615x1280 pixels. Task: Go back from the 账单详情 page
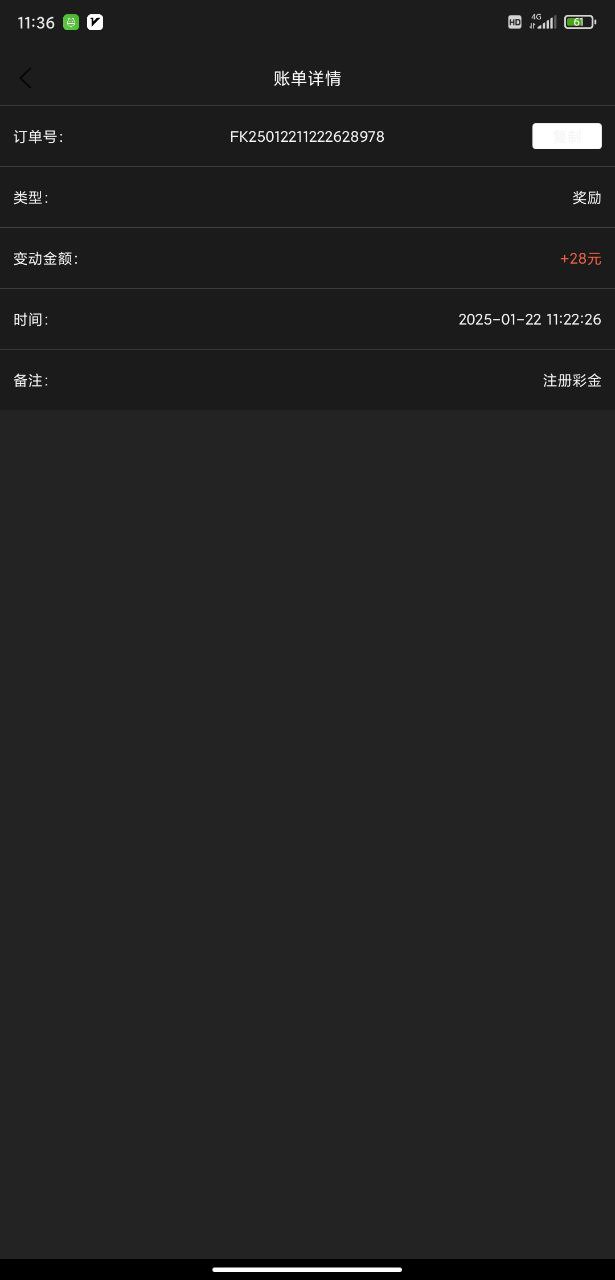coord(26,78)
